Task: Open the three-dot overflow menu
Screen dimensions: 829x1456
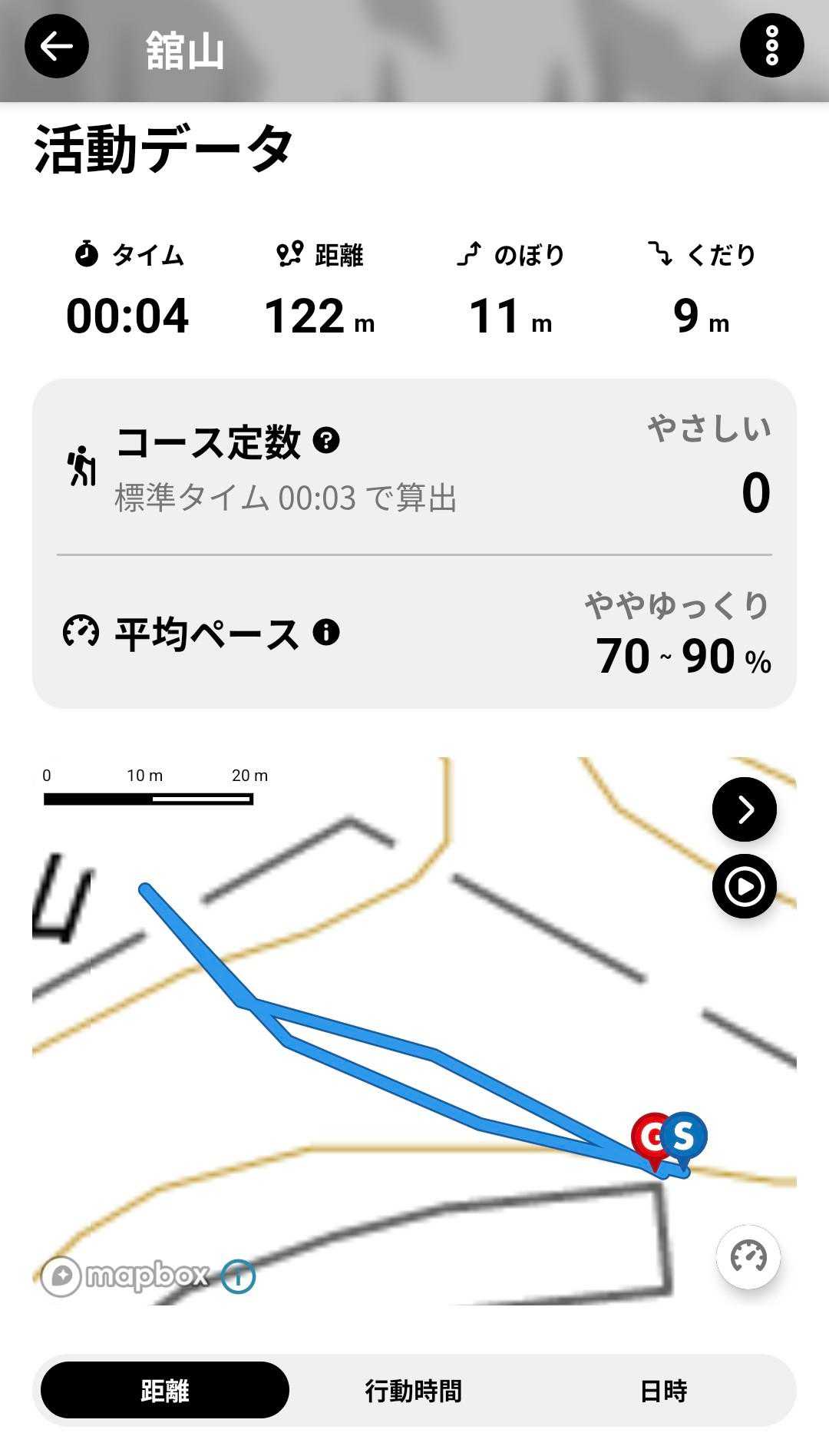Action: pyautogui.click(x=771, y=46)
